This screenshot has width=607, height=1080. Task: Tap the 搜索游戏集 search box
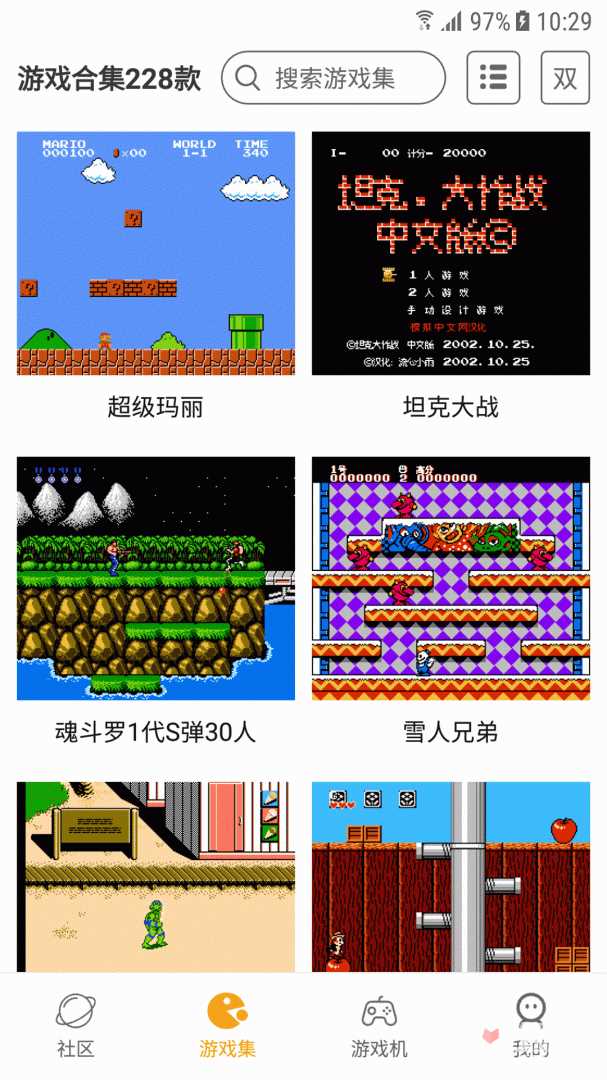coord(333,78)
